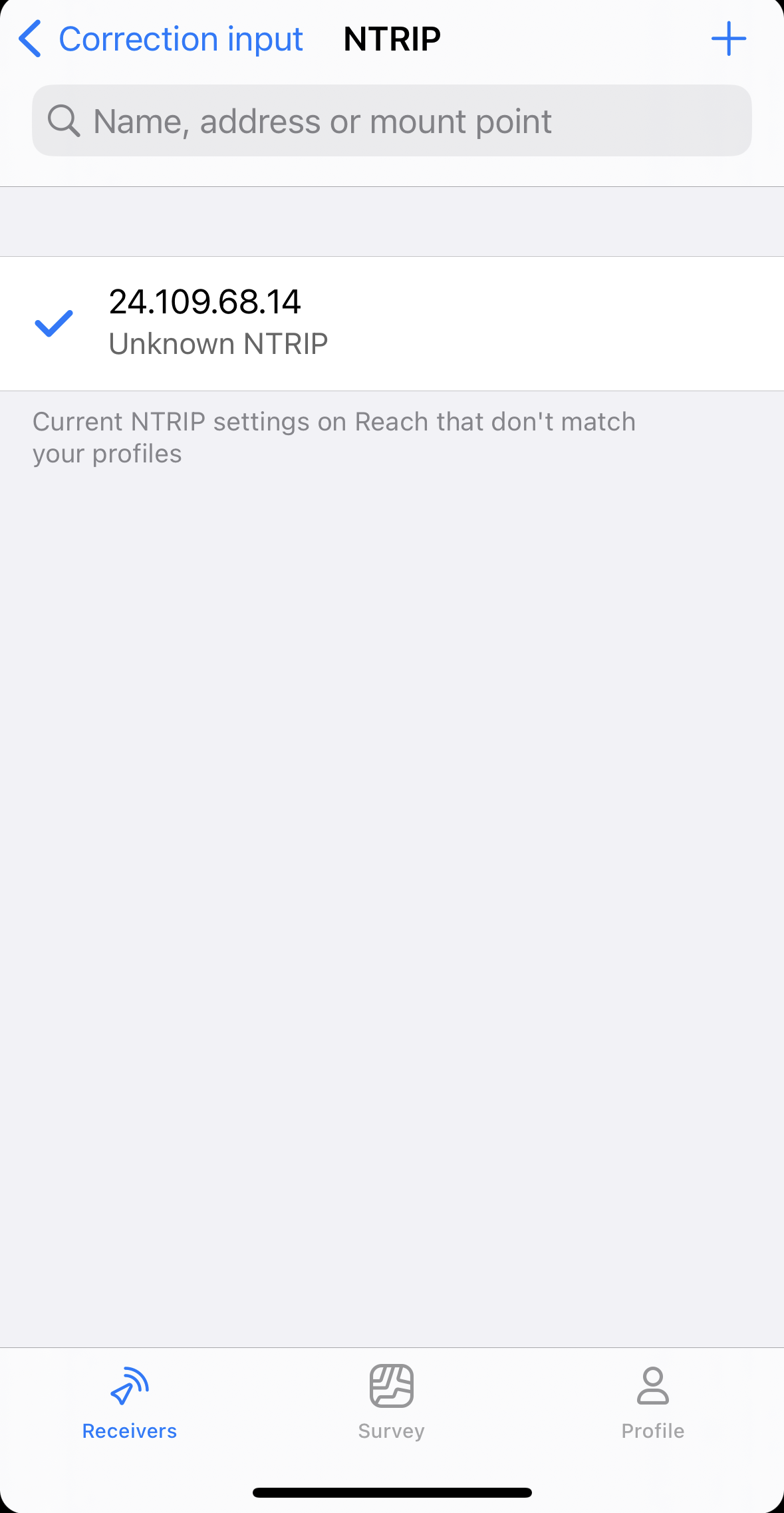Go back to Correction input
This screenshot has height=1513, width=784.
point(160,39)
